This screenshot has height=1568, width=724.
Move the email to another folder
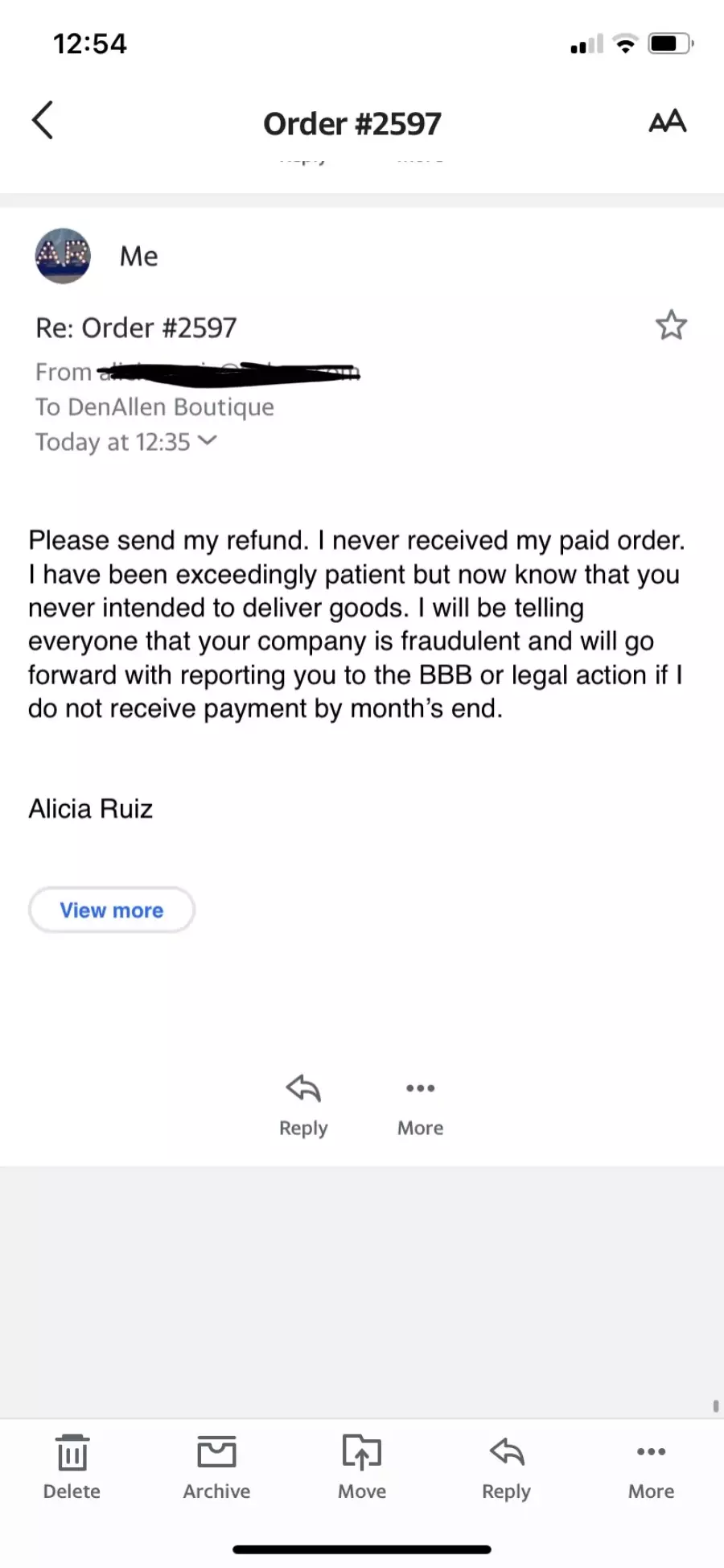coord(362,1467)
